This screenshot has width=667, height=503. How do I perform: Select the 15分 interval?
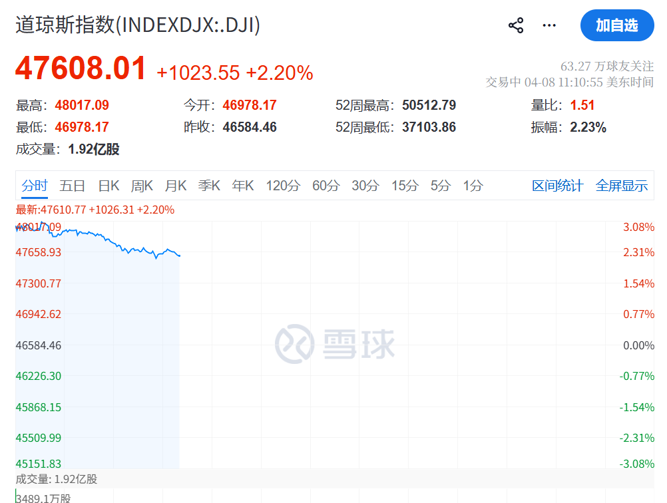(405, 186)
